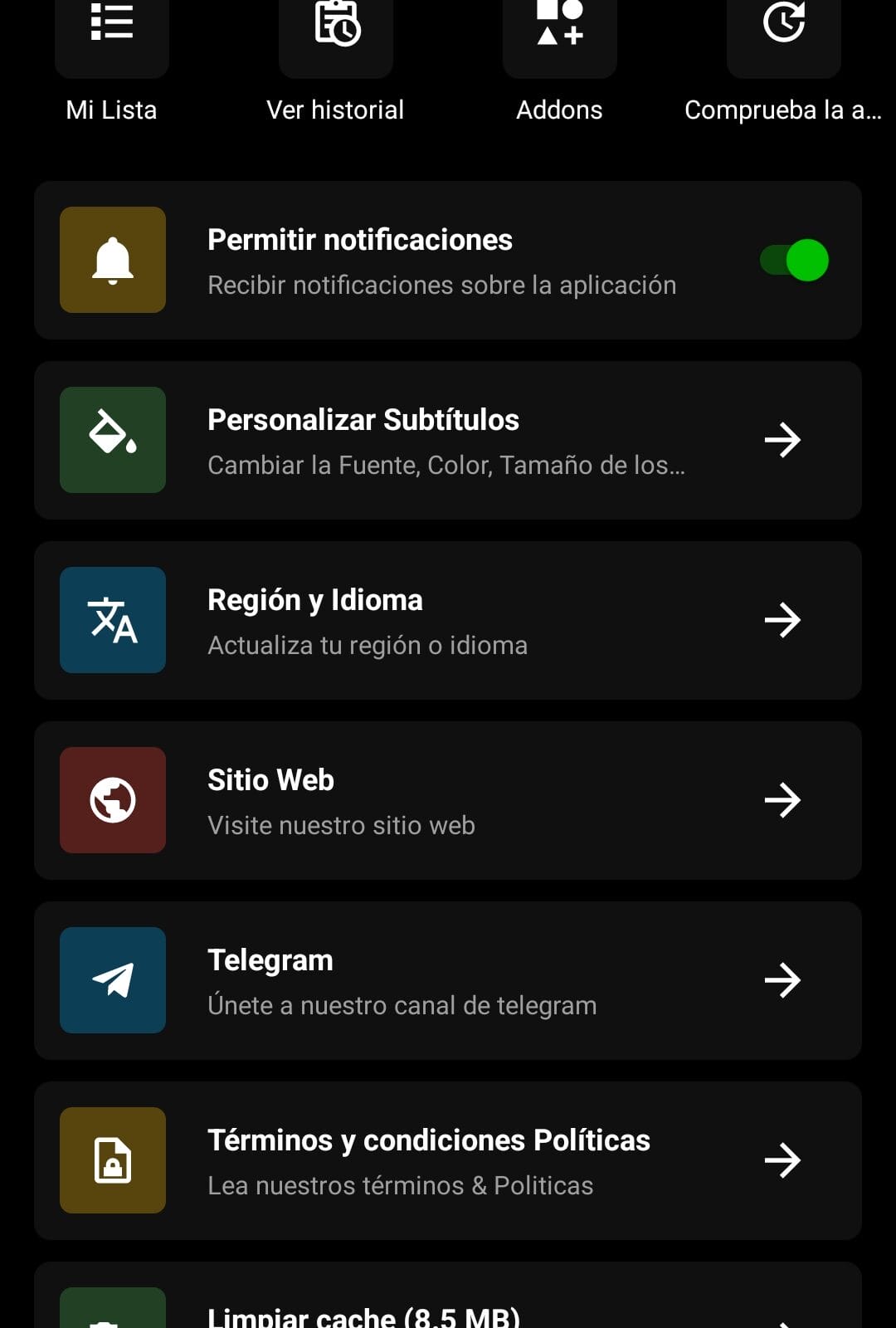Open Términos y condiciones via the arrow

783,1160
